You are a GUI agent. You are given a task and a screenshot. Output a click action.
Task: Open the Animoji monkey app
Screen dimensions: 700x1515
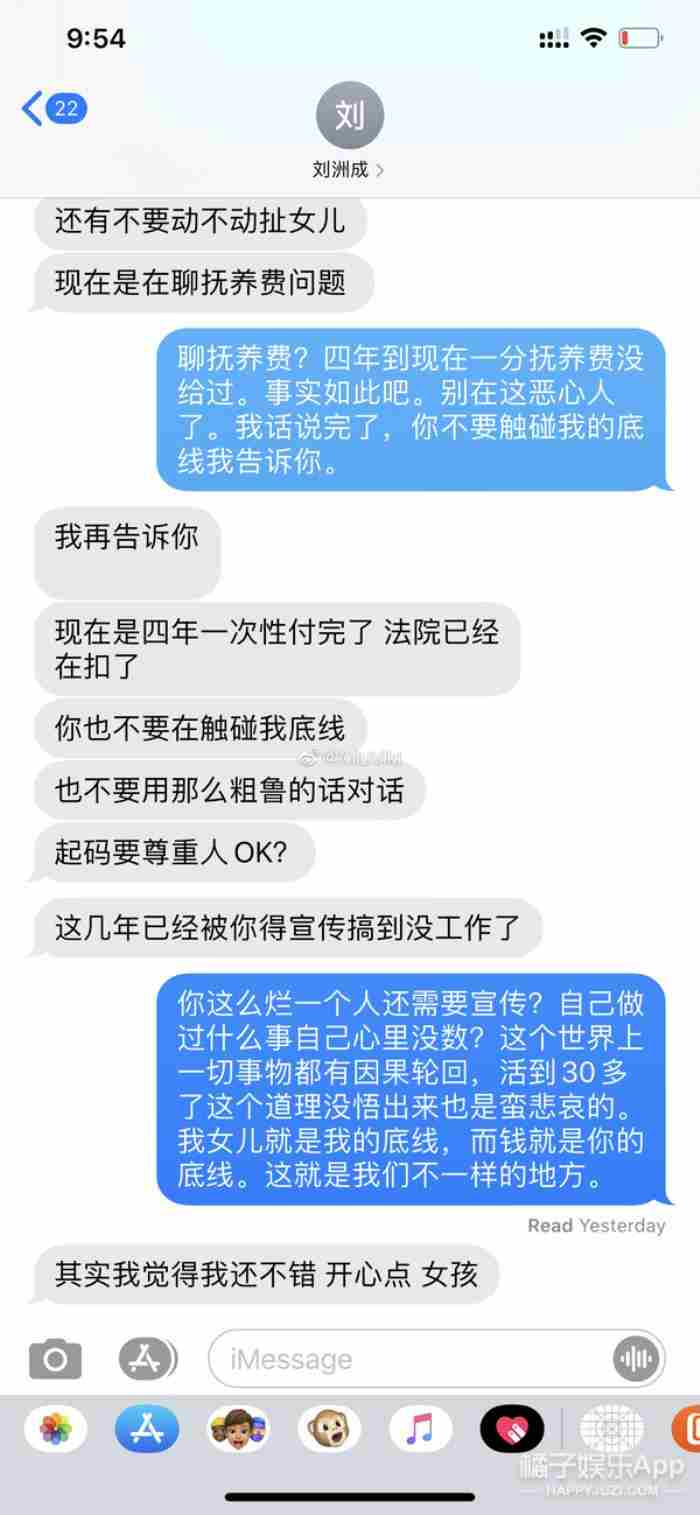point(329,1429)
